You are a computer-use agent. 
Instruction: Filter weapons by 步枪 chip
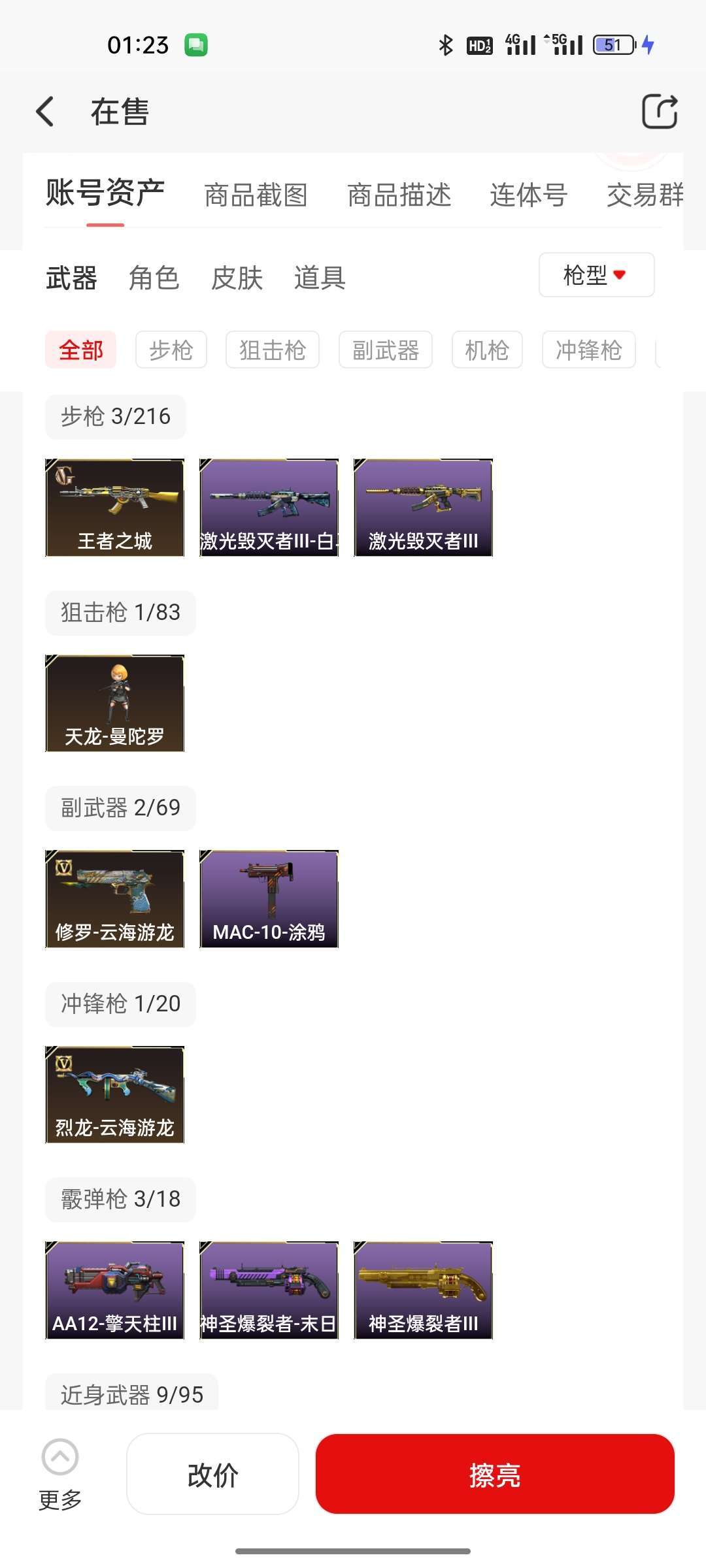171,350
